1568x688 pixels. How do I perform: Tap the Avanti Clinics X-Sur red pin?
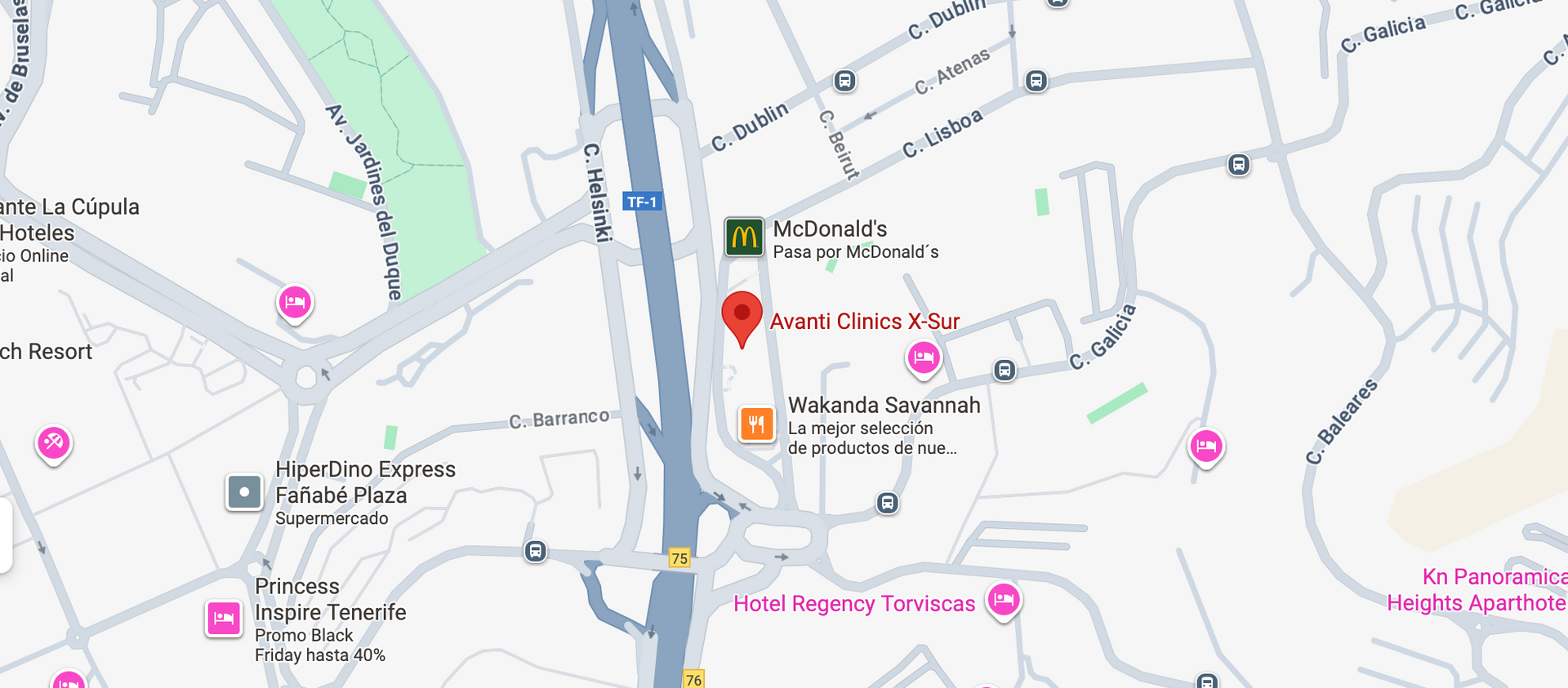point(742,316)
